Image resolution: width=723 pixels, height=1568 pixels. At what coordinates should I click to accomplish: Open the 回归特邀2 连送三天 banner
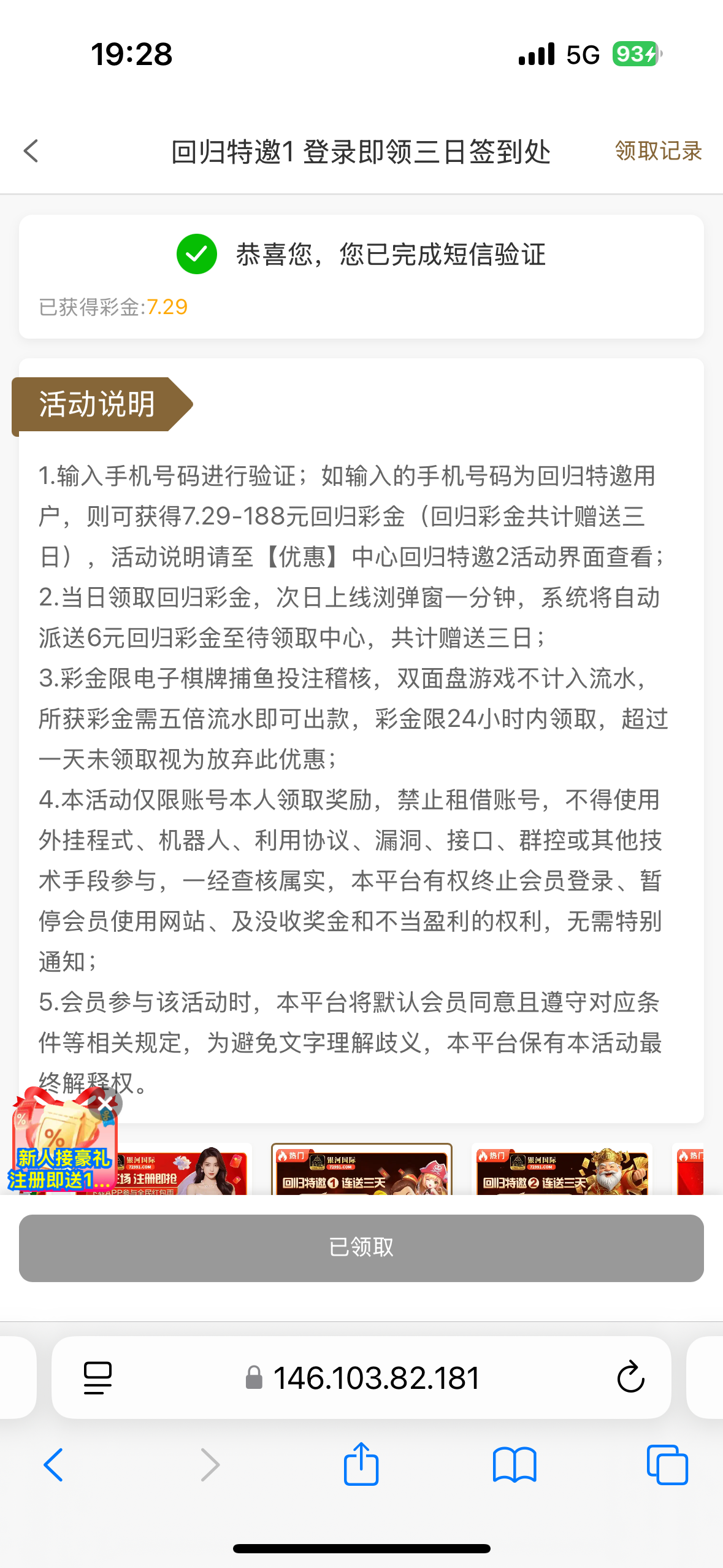[562, 1170]
